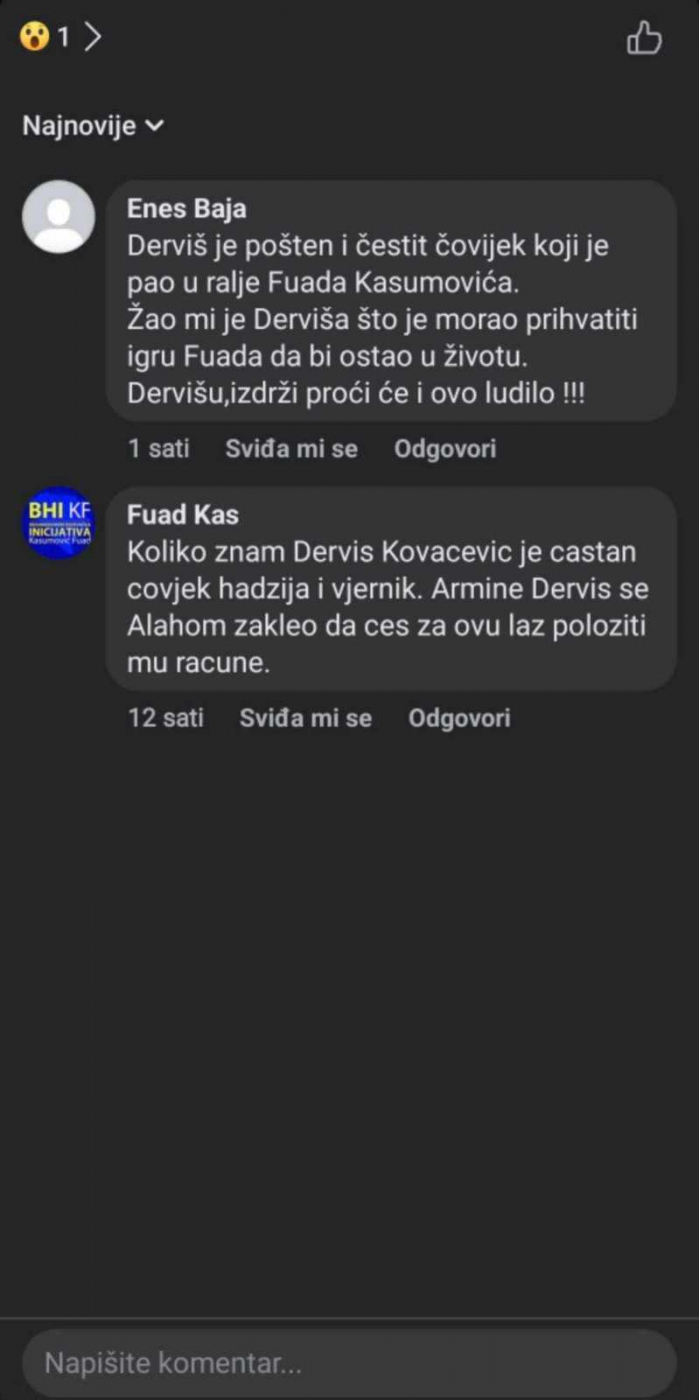Open Fuad Kas's BHI KF avatar

point(59,523)
